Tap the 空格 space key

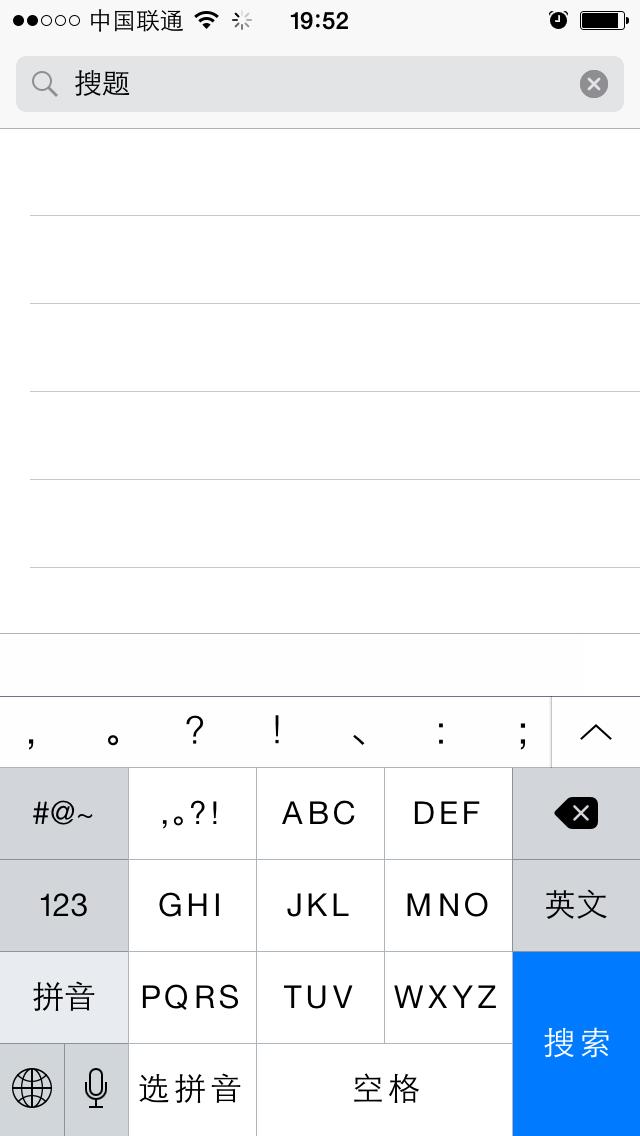point(385,1088)
